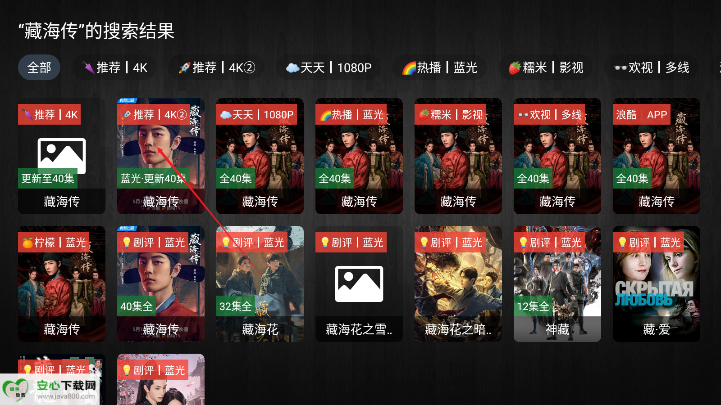The width and height of the screenshot is (721, 405).
Task: Open 藏海传 card tagged 热播 | 蓝光
Action: pyautogui.click(x=358, y=155)
